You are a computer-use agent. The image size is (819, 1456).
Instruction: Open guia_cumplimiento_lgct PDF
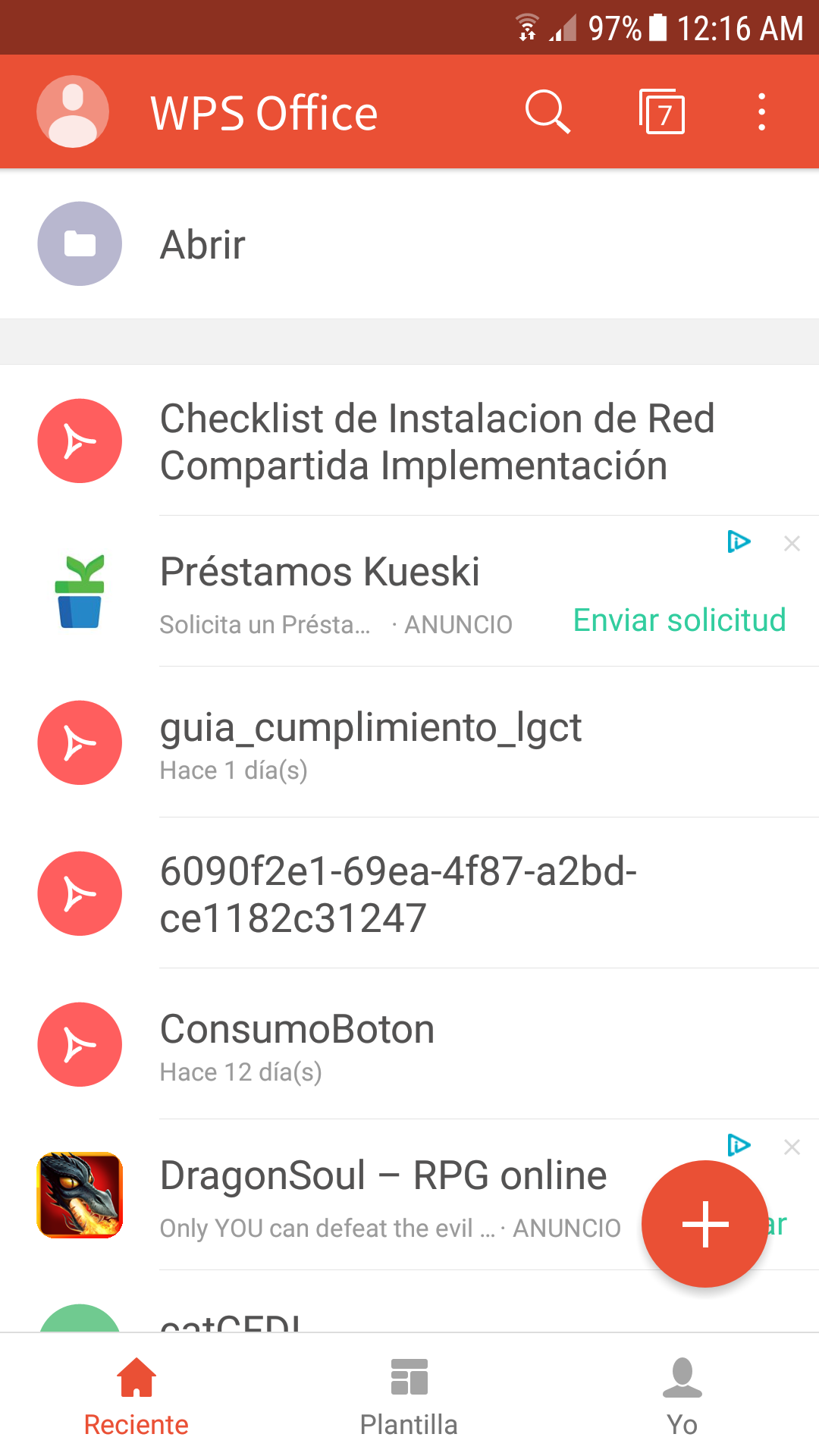click(x=371, y=743)
